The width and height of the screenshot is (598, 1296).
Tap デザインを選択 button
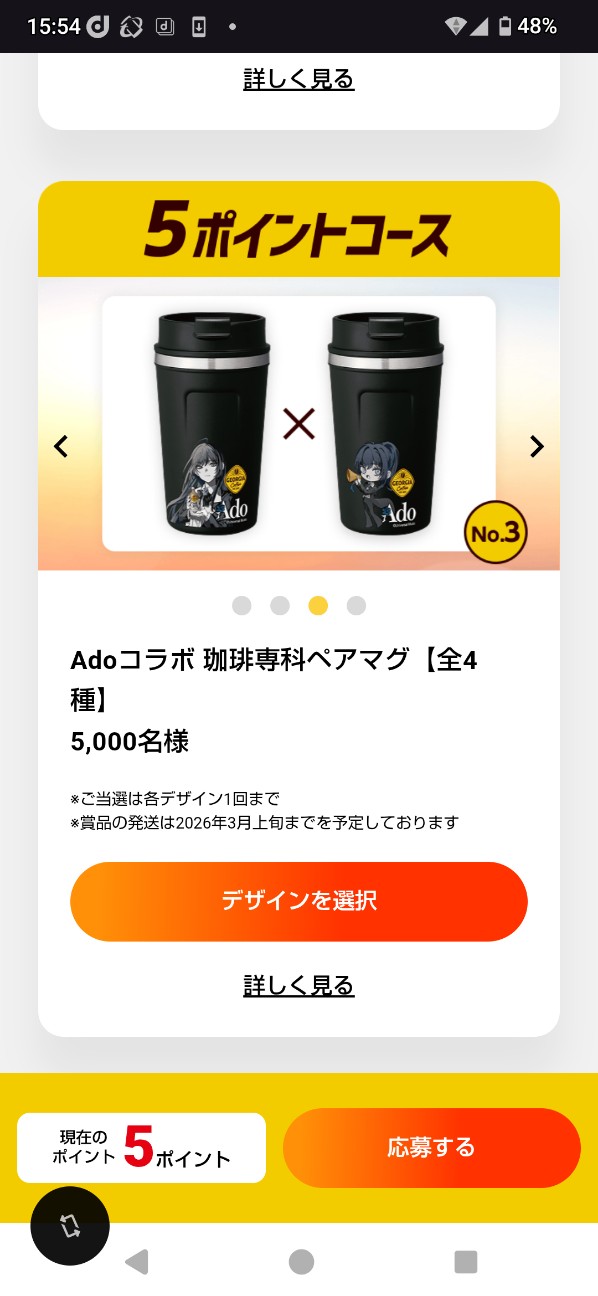(299, 901)
